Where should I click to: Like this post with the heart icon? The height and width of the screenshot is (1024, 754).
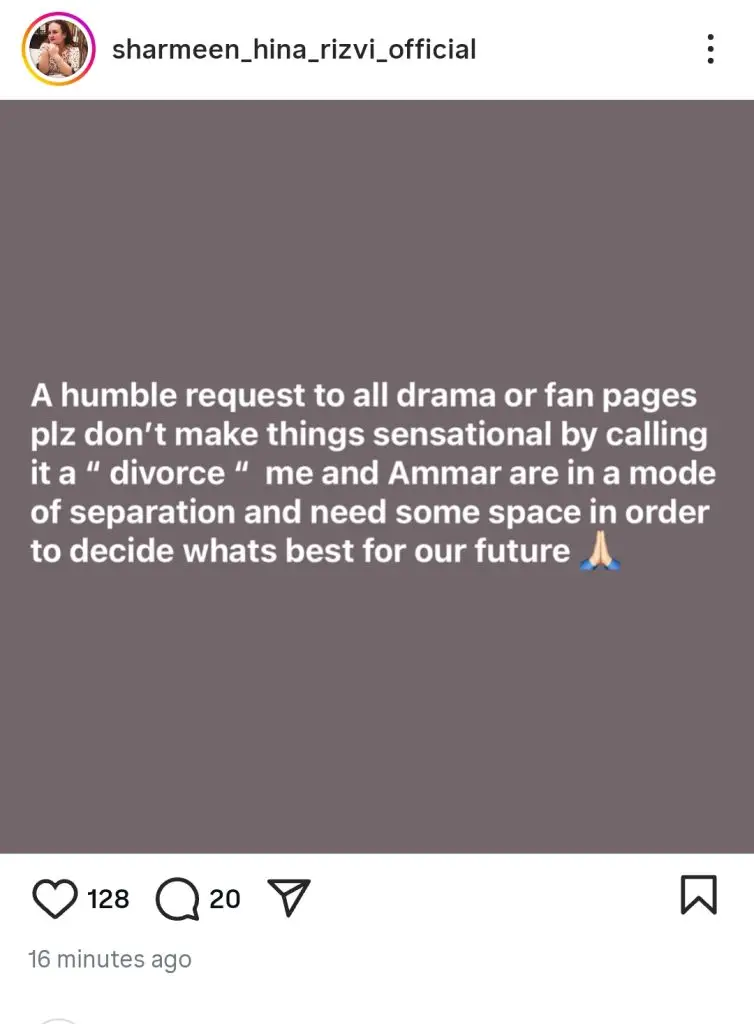pyautogui.click(x=55, y=898)
